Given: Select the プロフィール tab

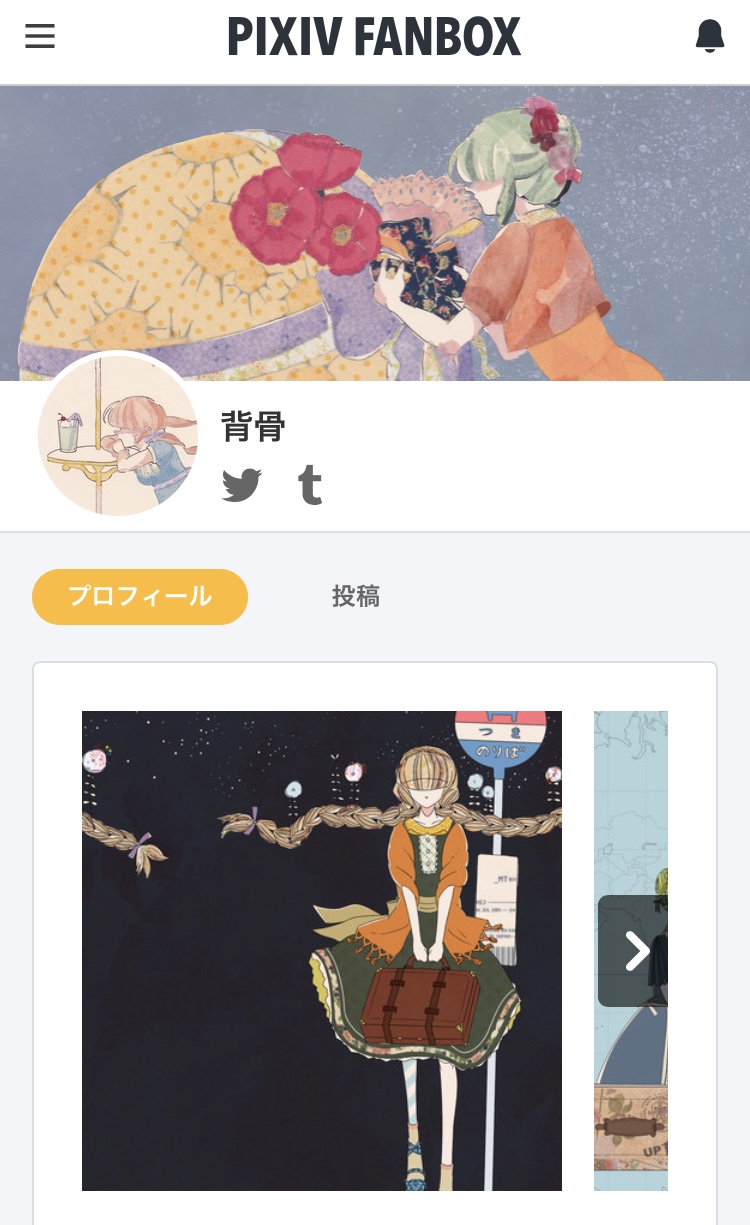Looking at the screenshot, I should (x=140, y=597).
